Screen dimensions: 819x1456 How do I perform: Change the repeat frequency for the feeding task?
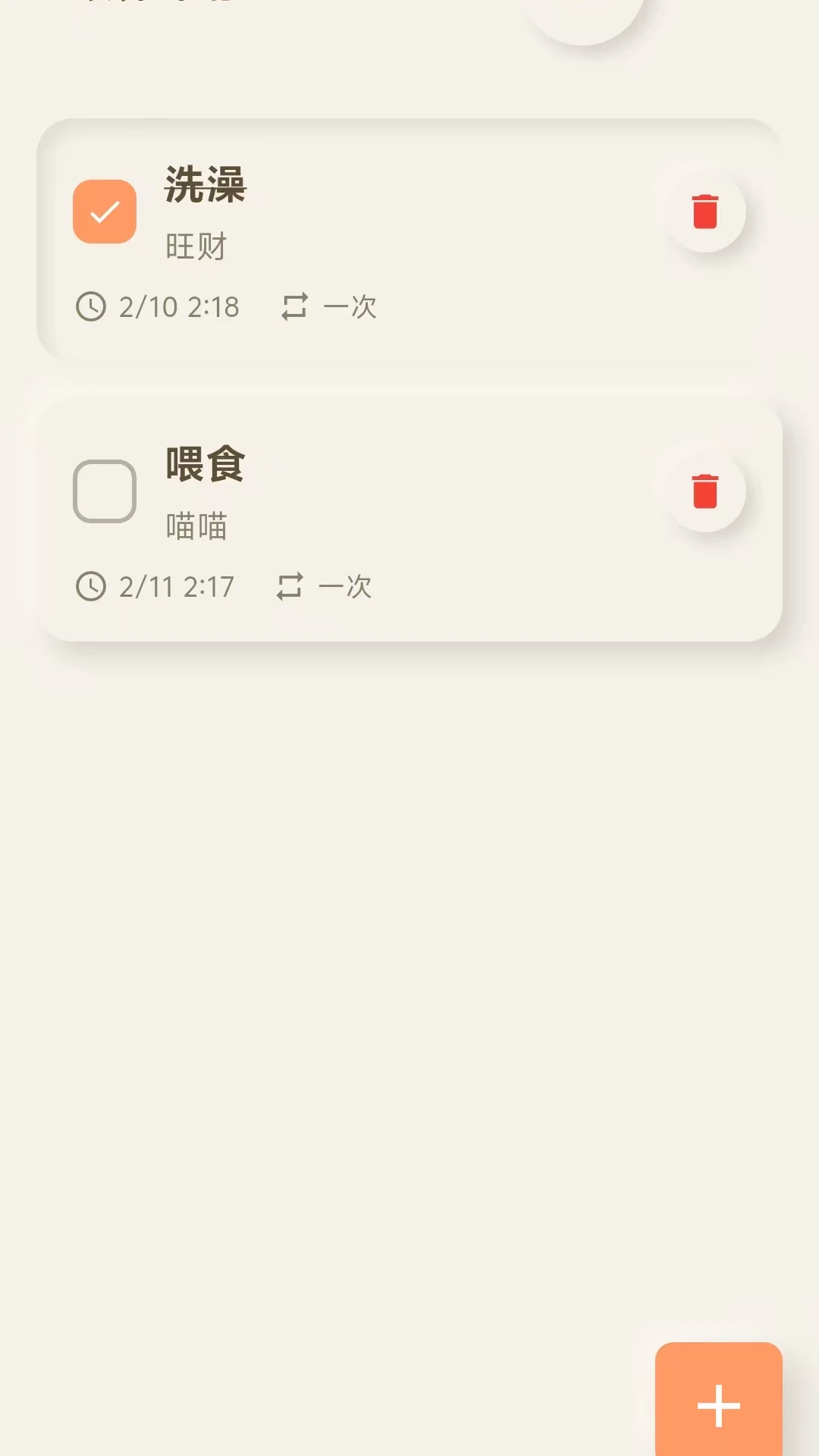point(347,585)
